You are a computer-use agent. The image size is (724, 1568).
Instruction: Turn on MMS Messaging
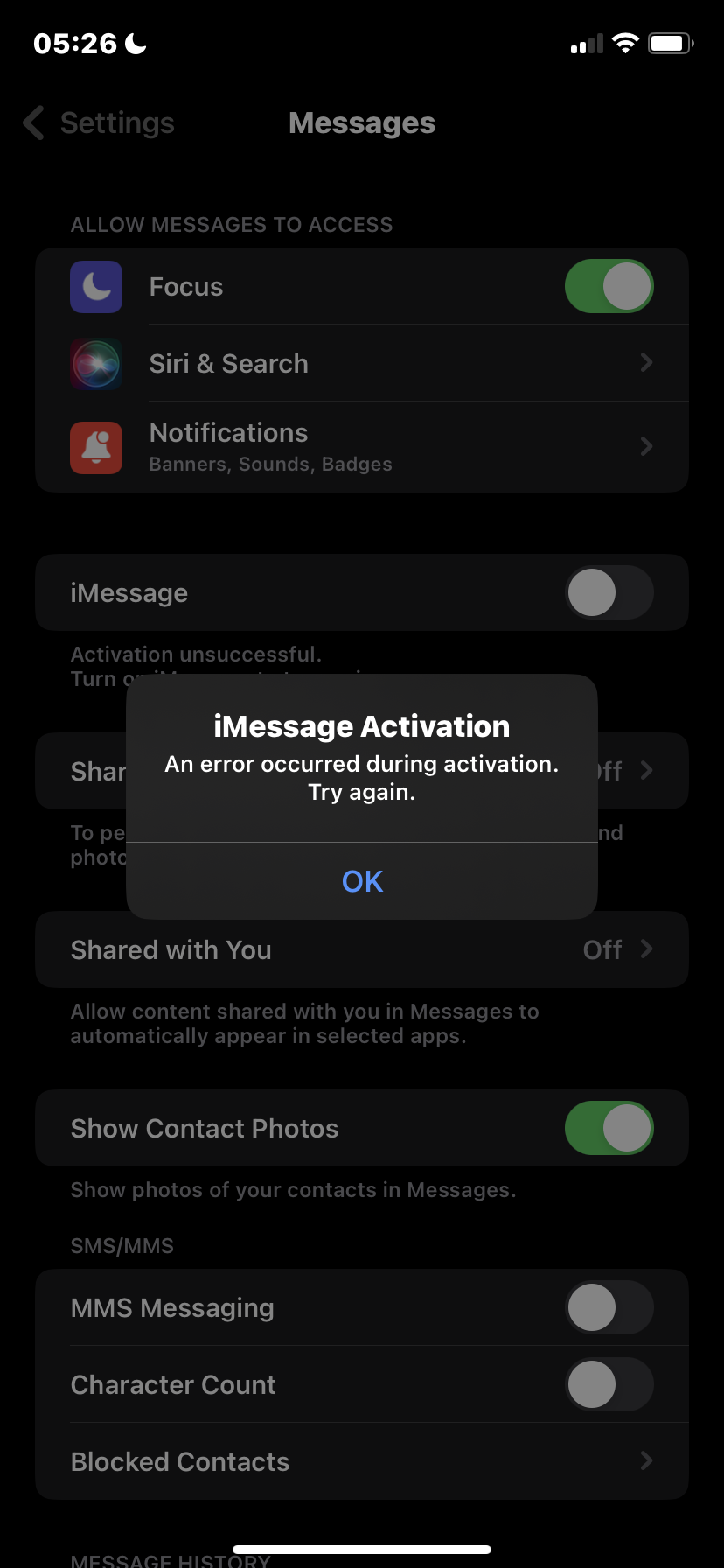(x=609, y=1307)
